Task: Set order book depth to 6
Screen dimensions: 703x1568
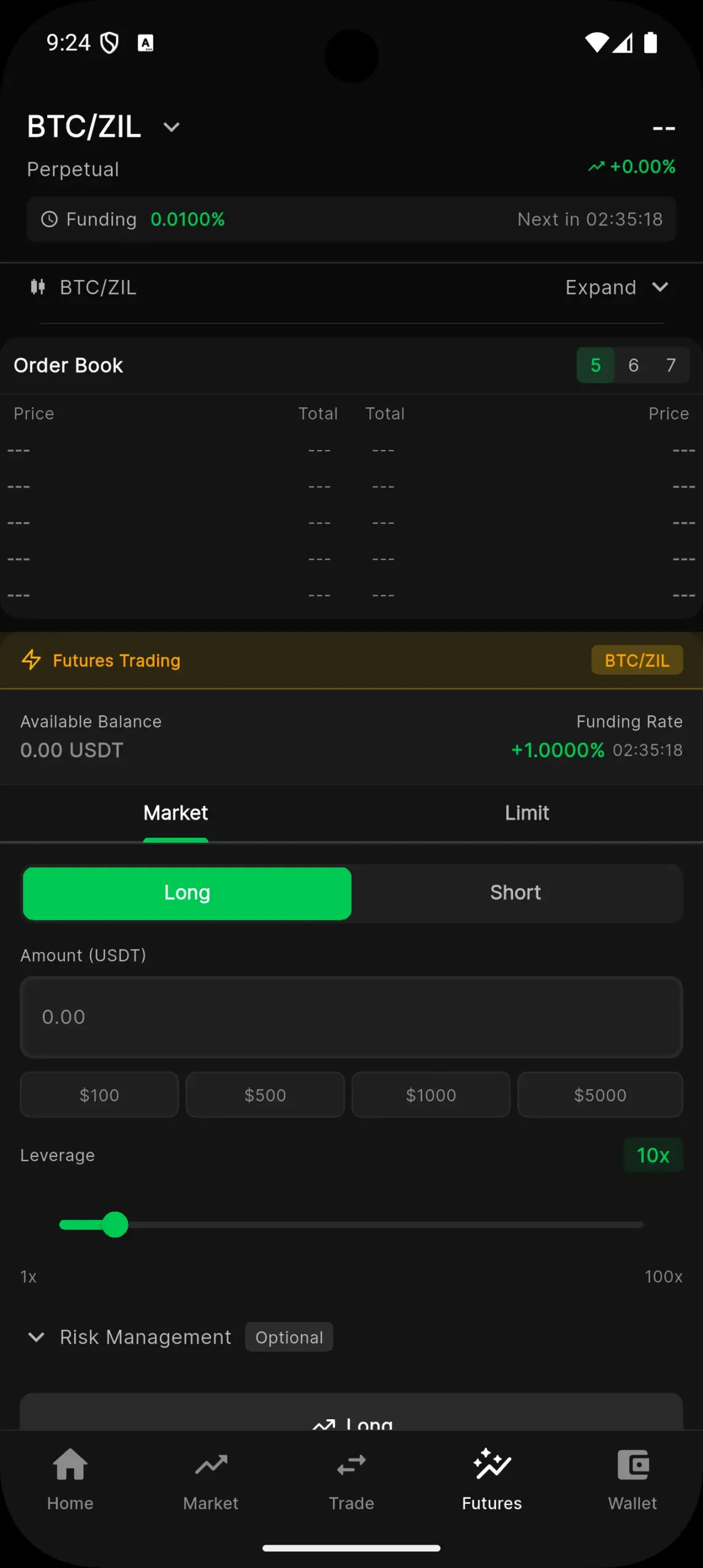Action: pos(633,366)
